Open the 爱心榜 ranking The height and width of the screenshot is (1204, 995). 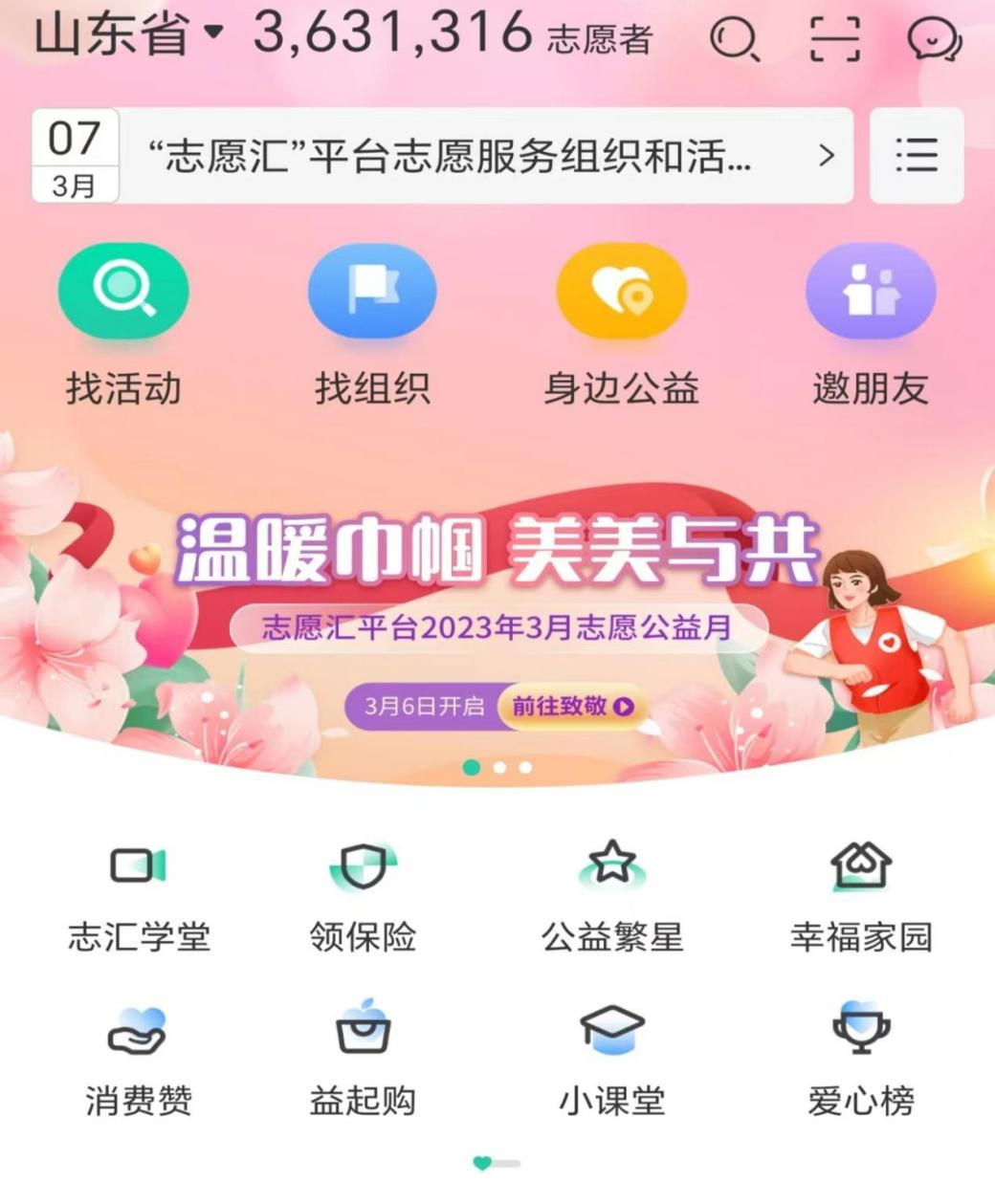[x=861, y=1060]
